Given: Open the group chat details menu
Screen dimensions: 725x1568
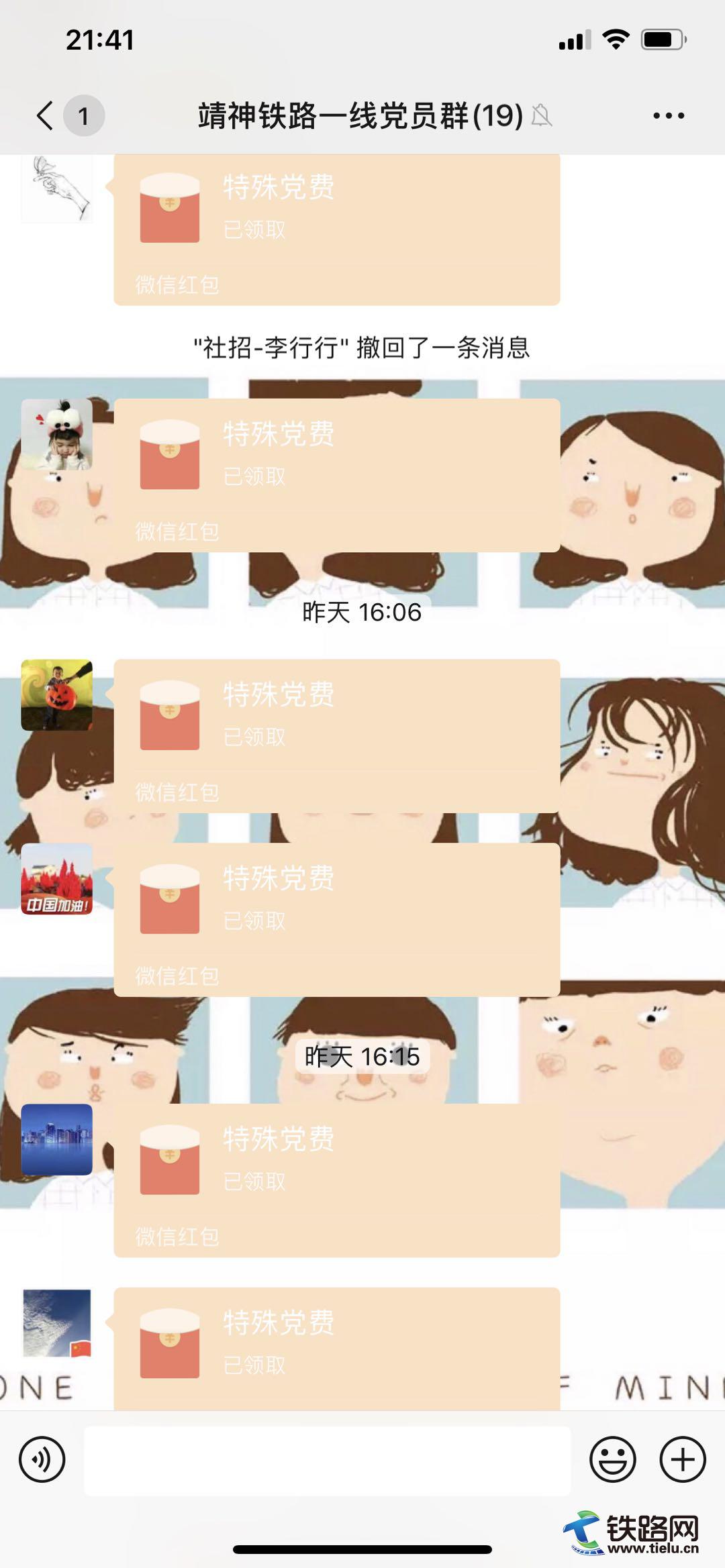Looking at the screenshot, I should click(669, 115).
